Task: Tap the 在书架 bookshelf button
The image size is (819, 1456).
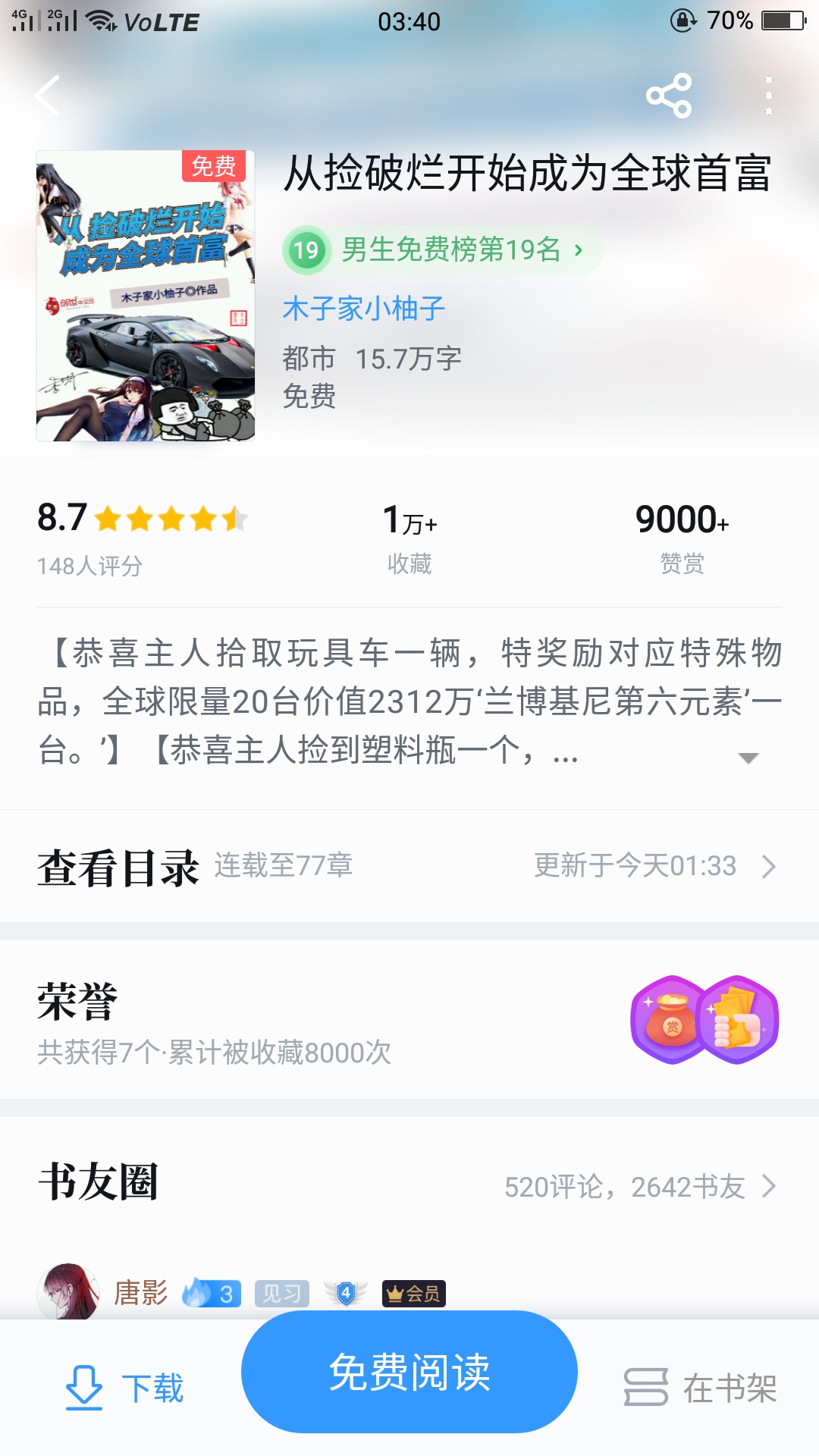Action: (700, 1388)
